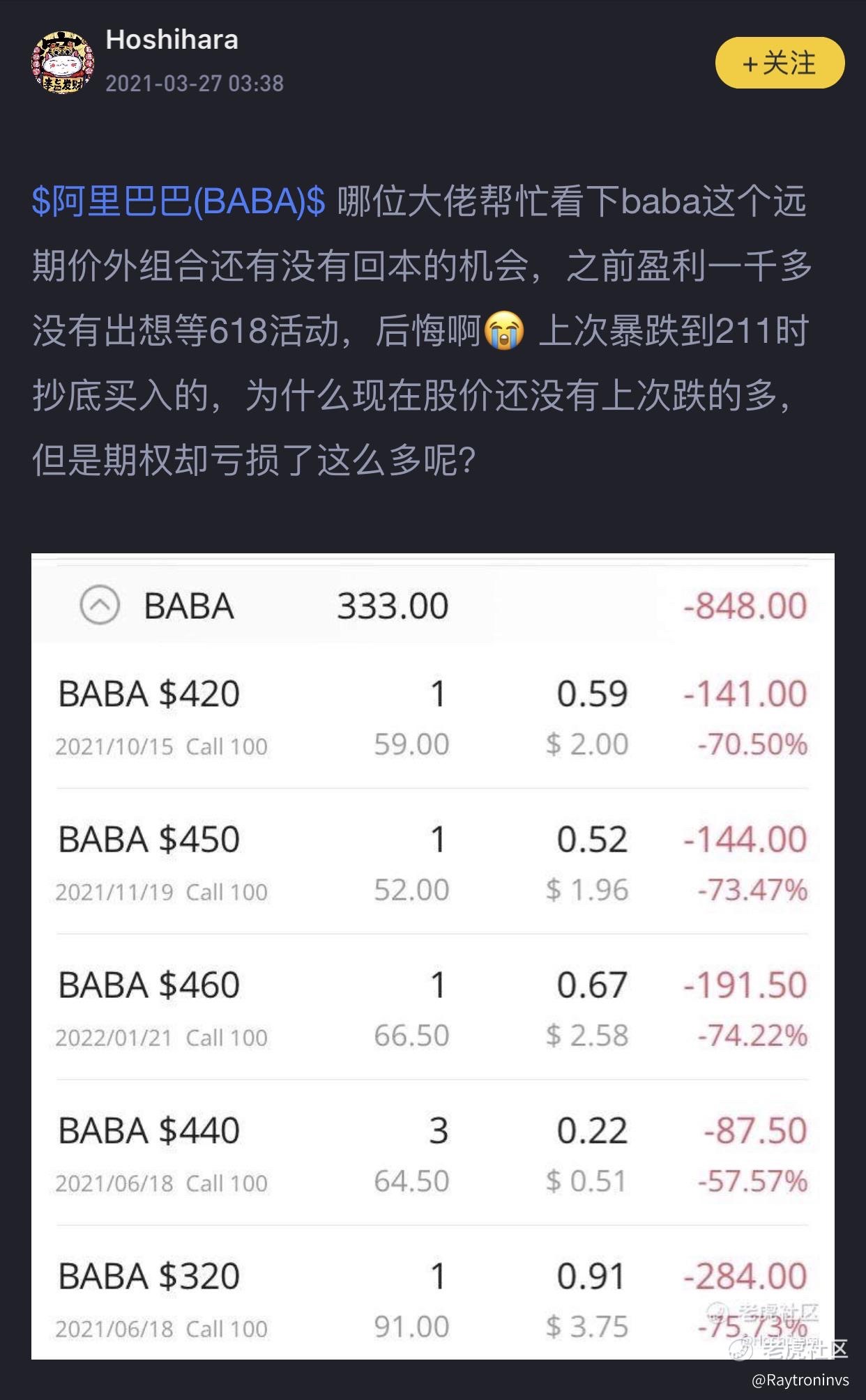Tap the username Hoshihara
Viewport: 866px width, 1400px height.
click(x=172, y=40)
